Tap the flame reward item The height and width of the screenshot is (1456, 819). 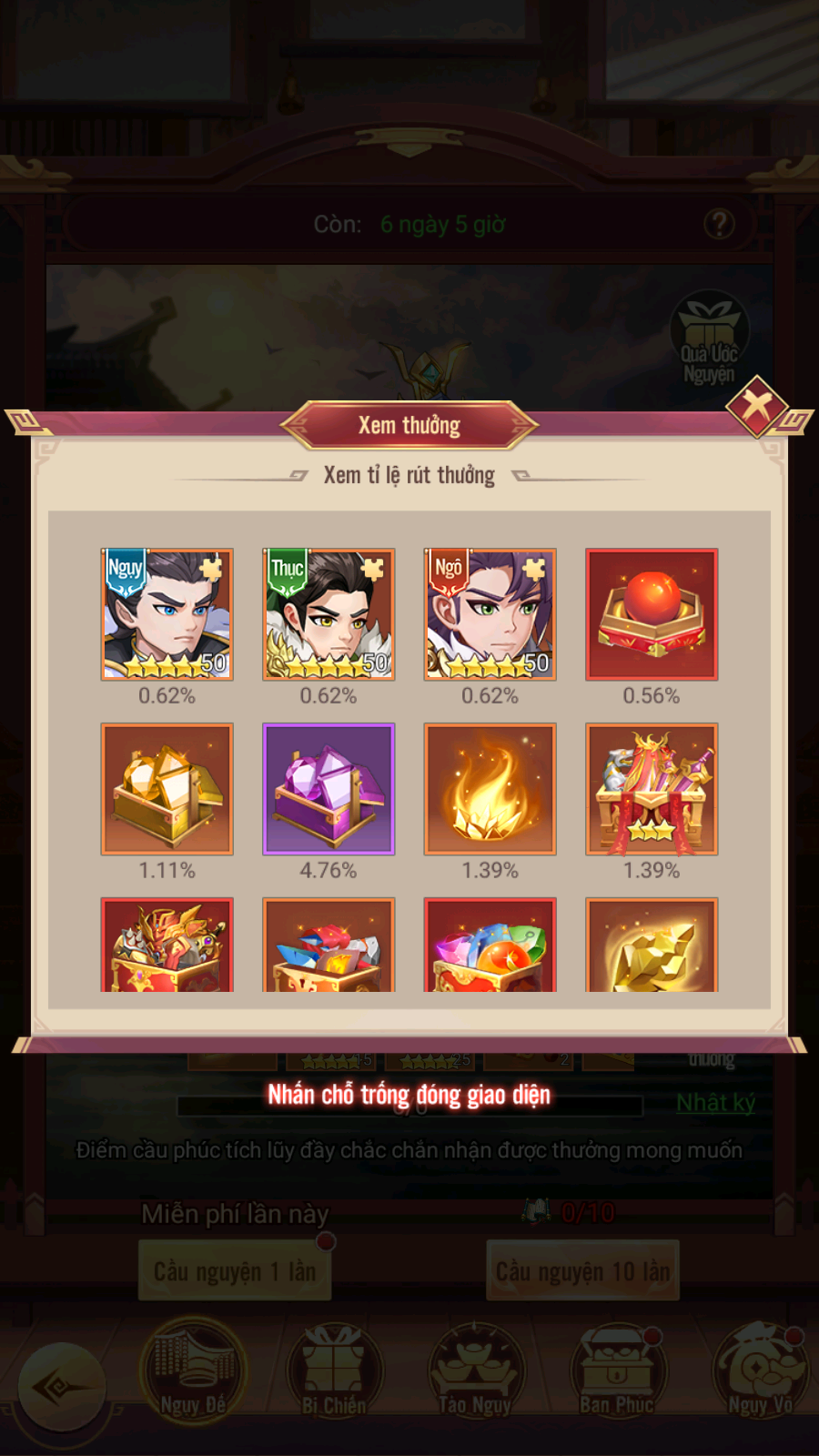click(x=490, y=789)
